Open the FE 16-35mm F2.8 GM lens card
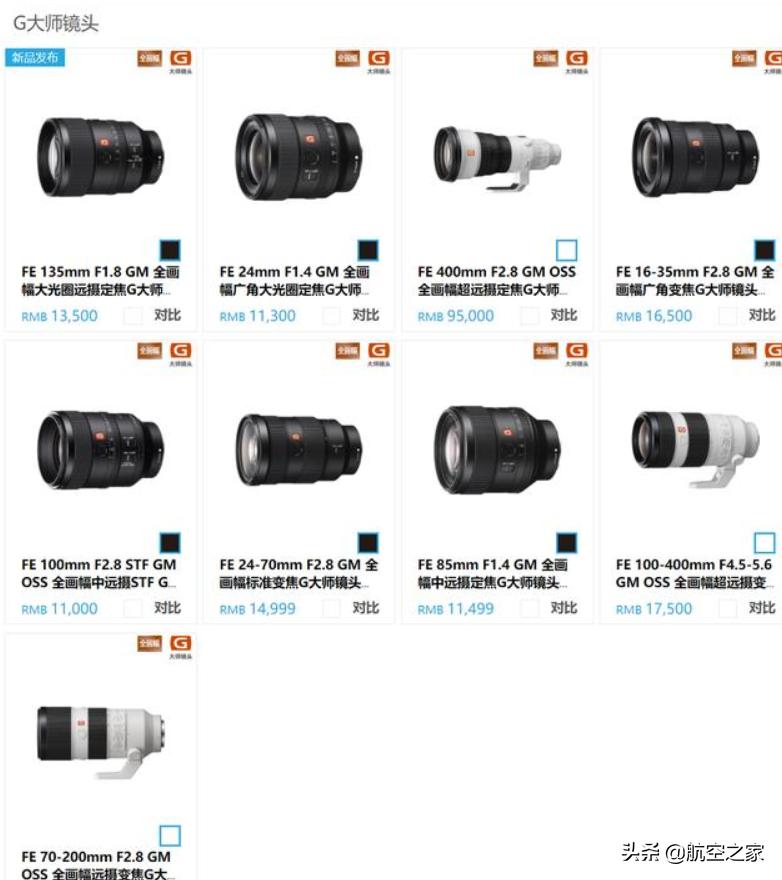Viewport: 782px width, 880px height. point(695,156)
